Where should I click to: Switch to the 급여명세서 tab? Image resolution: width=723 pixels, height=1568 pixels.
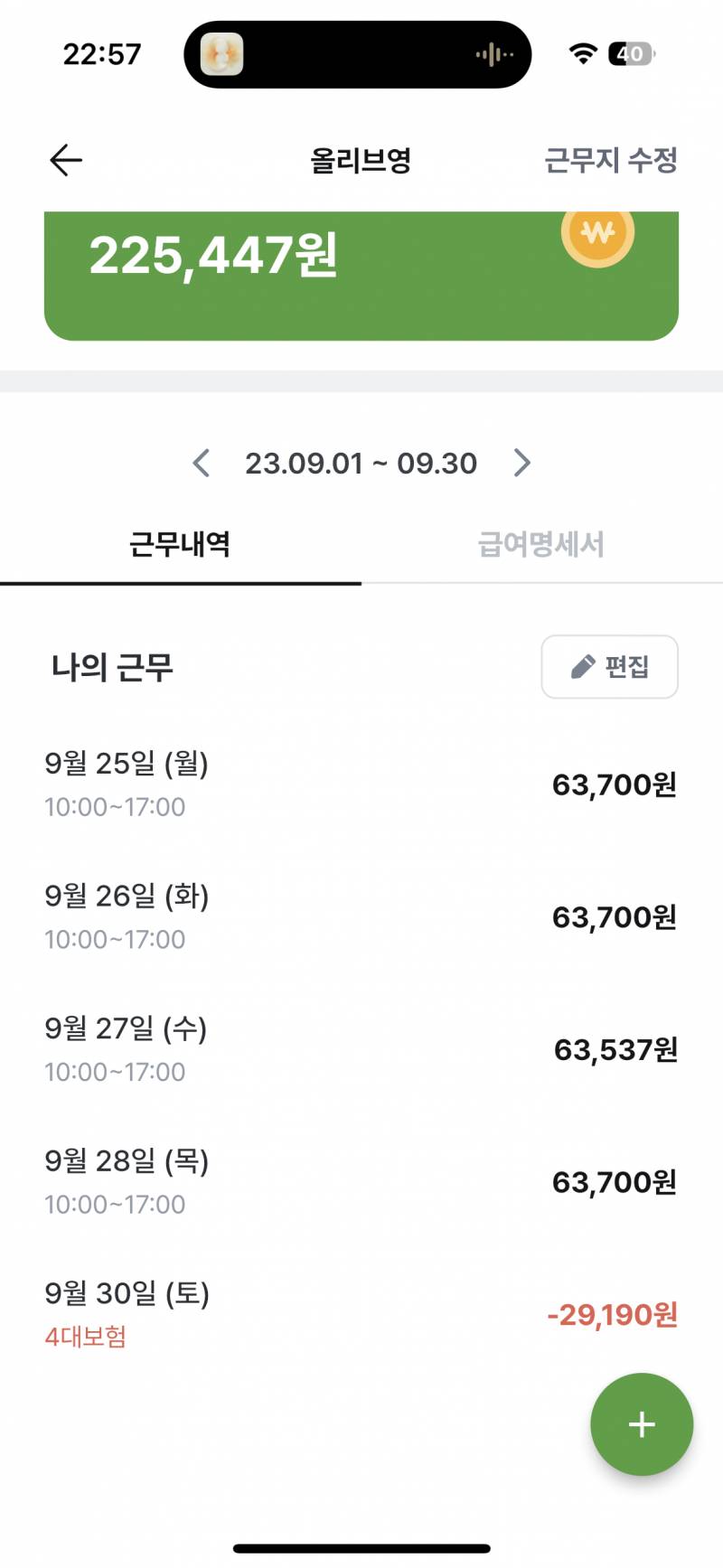pyautogui.click(x=540, y=543)
